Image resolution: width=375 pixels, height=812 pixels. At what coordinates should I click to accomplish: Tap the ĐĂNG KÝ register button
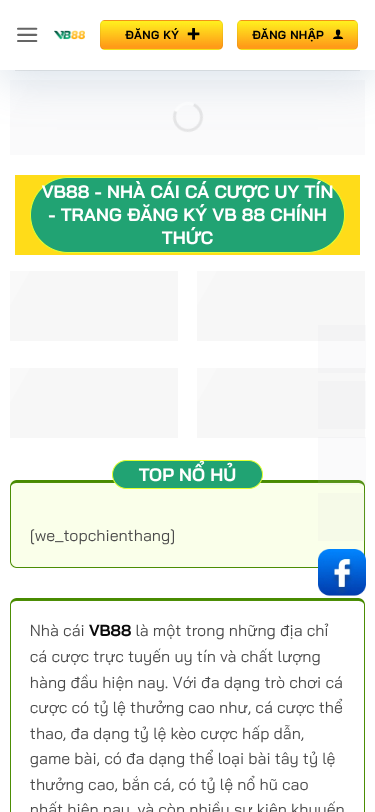tap(162, 35)
